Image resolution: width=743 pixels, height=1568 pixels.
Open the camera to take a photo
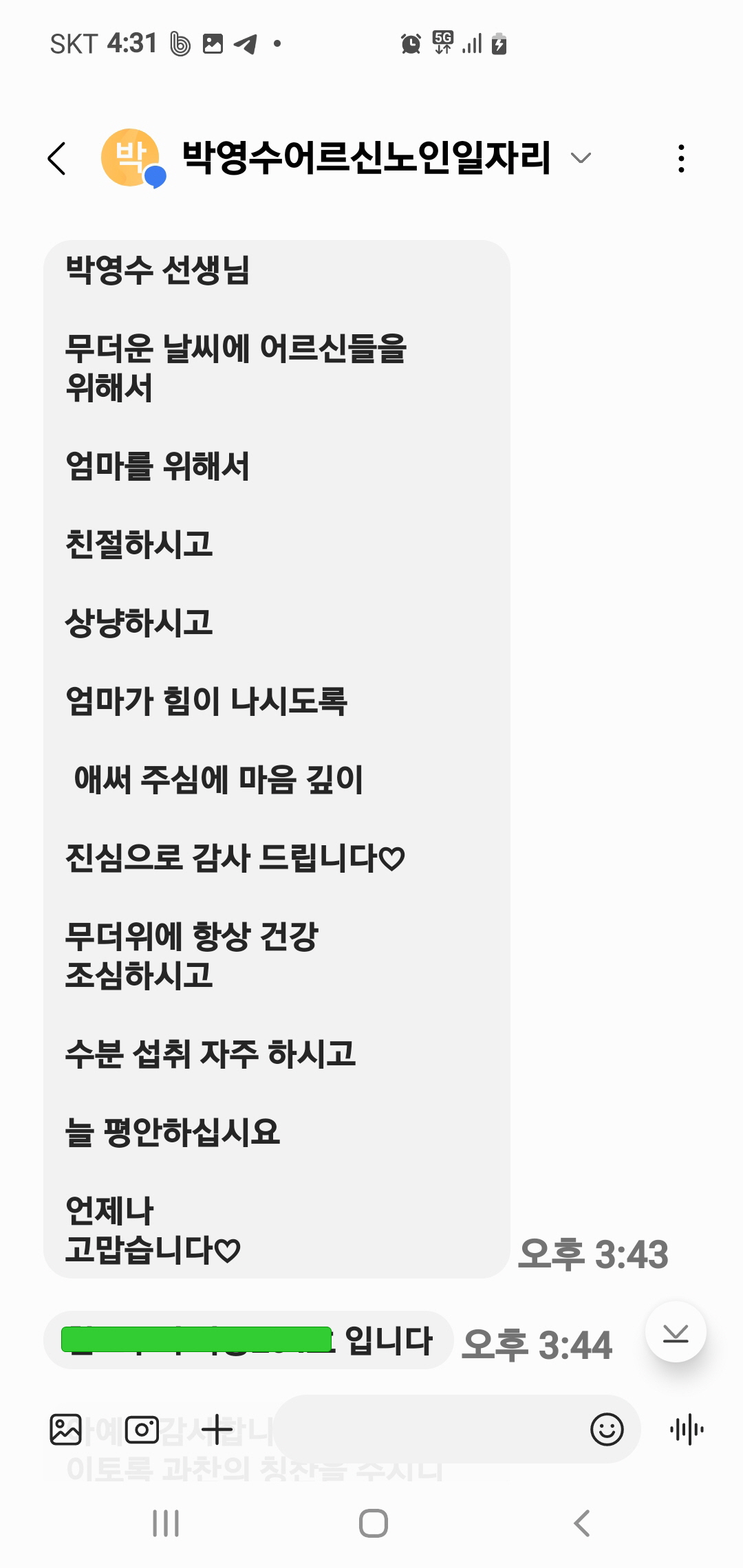click(x=142, y=1430)
